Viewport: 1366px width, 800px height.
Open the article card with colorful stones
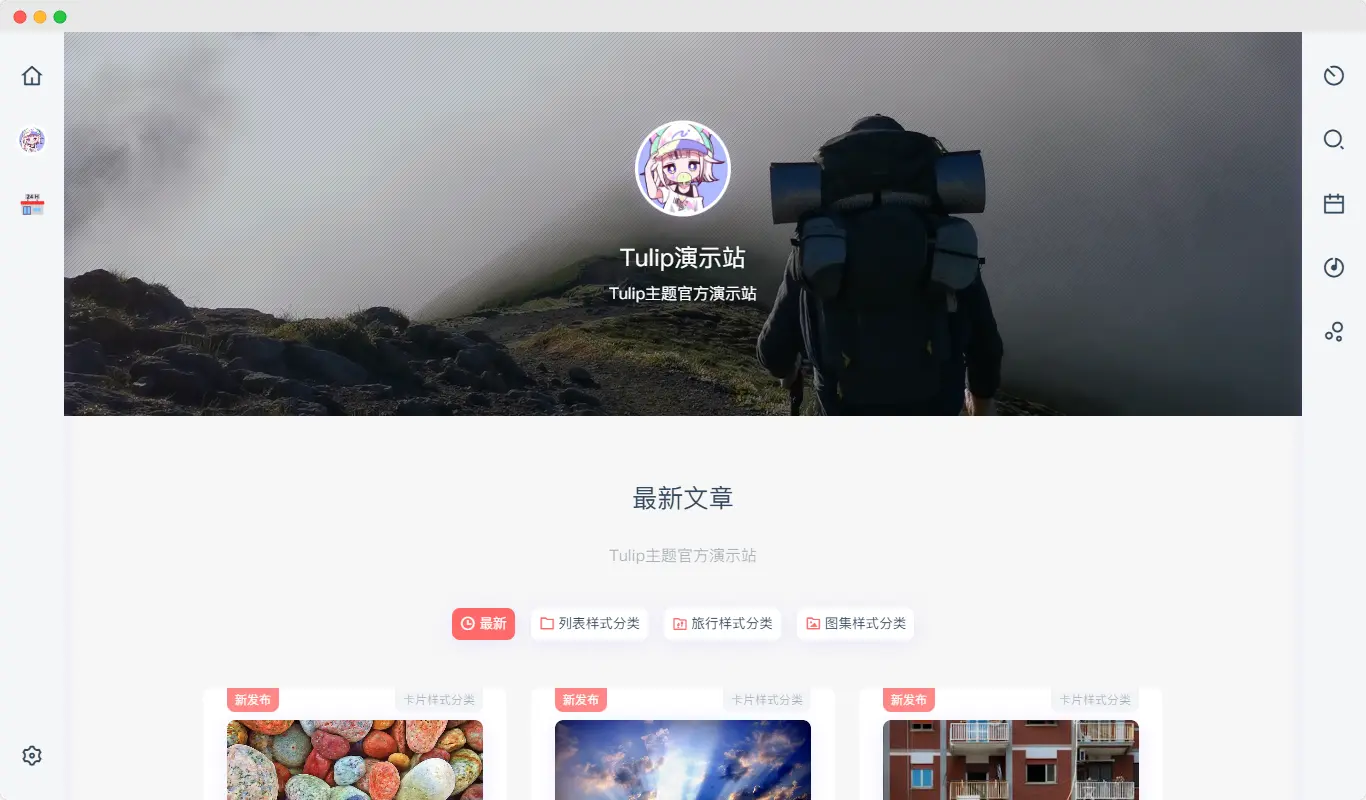(x=355, y=760)
